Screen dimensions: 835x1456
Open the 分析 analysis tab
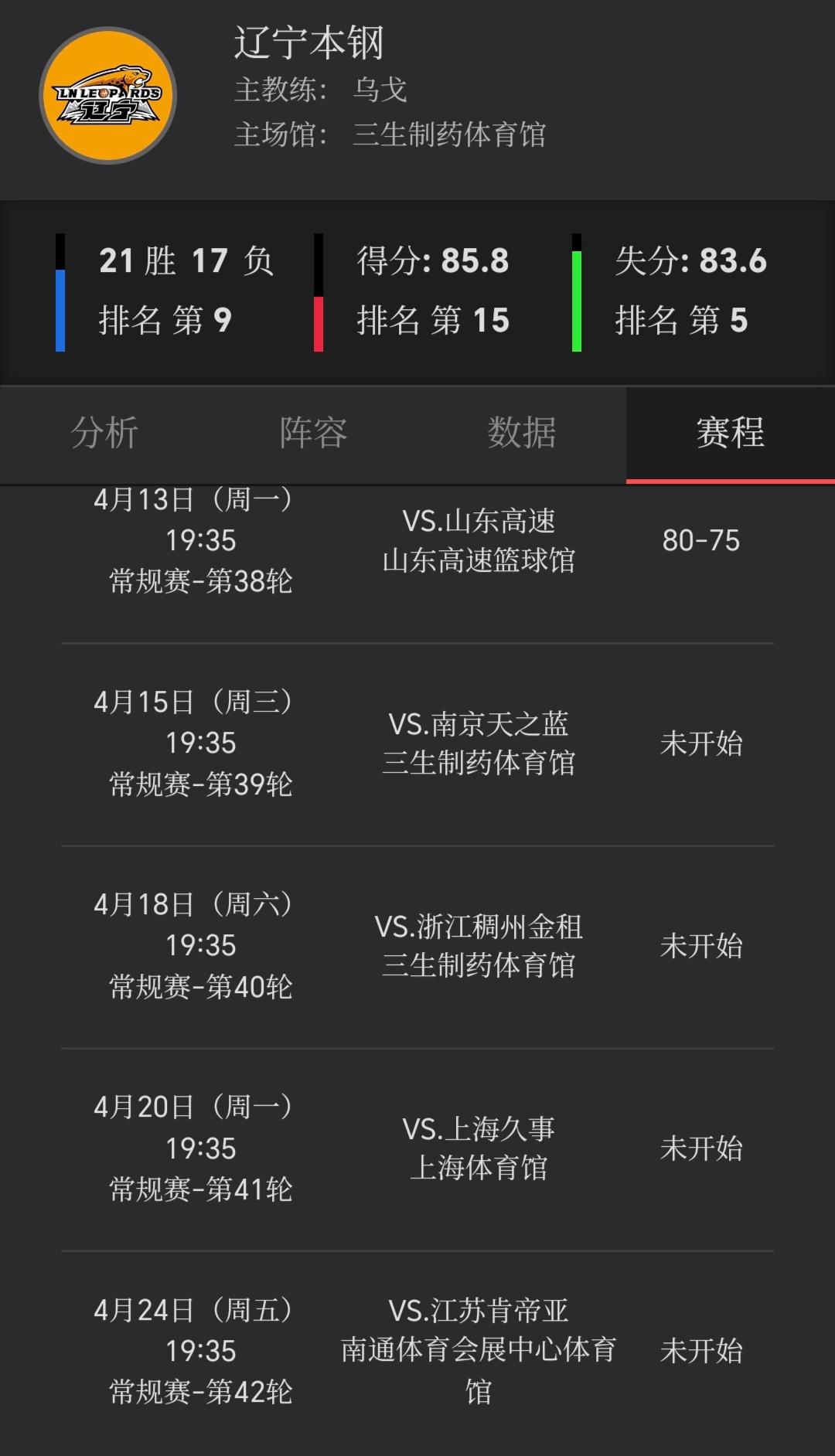tap(104, 434)
